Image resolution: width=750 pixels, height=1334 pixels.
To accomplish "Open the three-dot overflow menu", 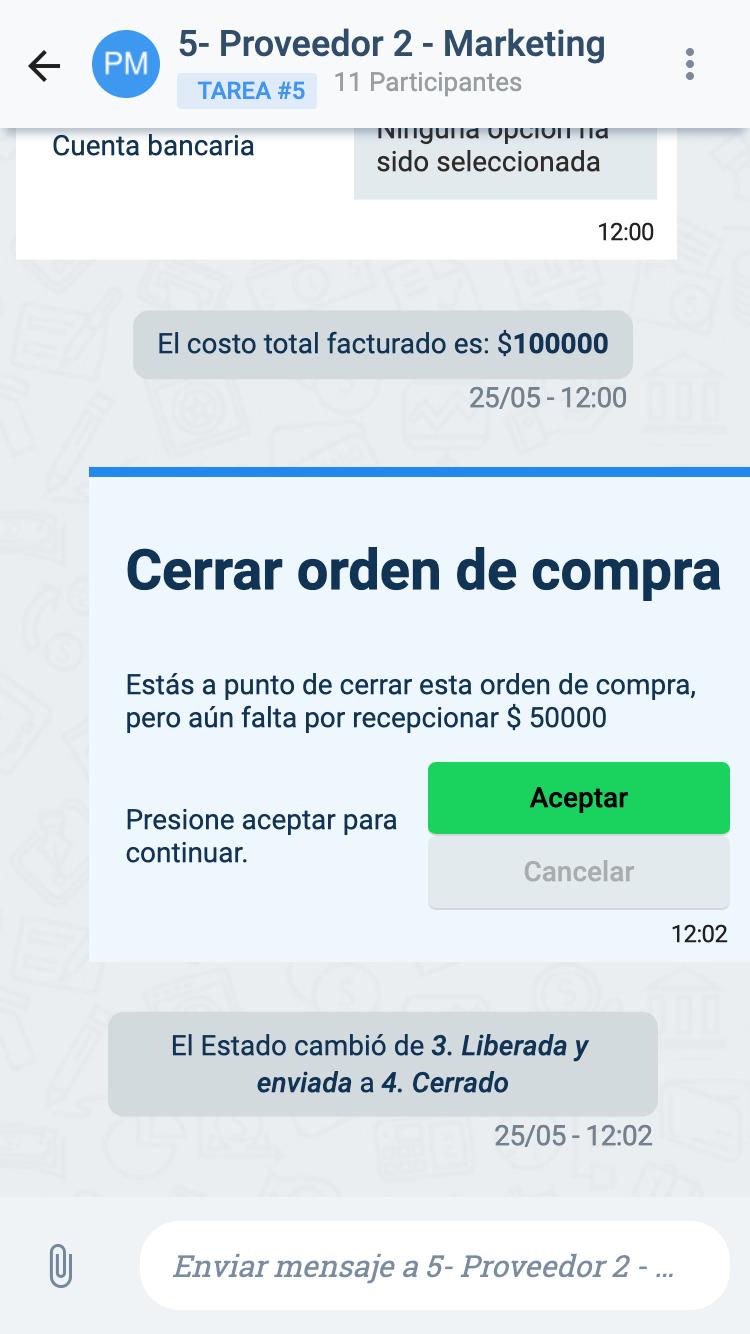I will (689, 64).
